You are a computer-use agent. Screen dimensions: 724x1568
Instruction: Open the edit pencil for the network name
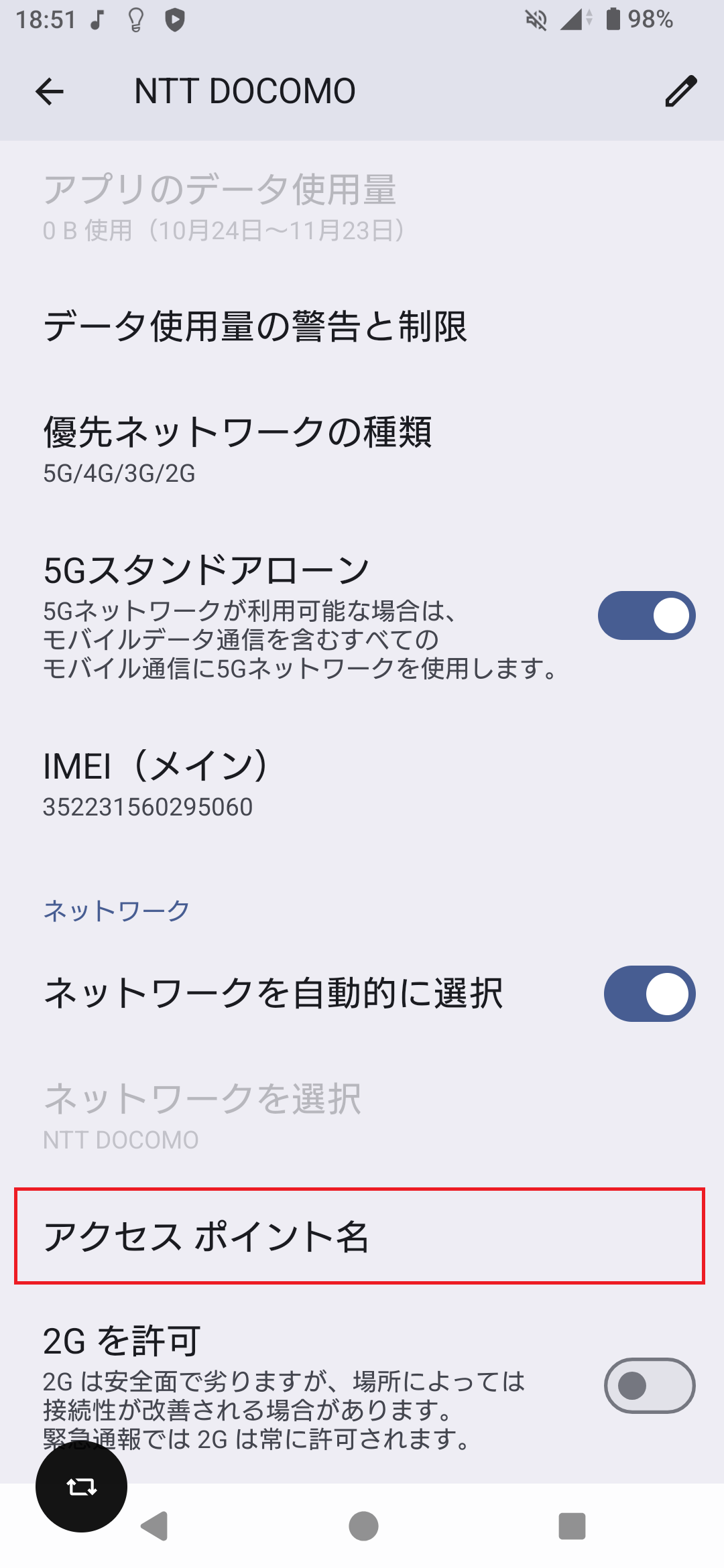[x=680, y=92]
